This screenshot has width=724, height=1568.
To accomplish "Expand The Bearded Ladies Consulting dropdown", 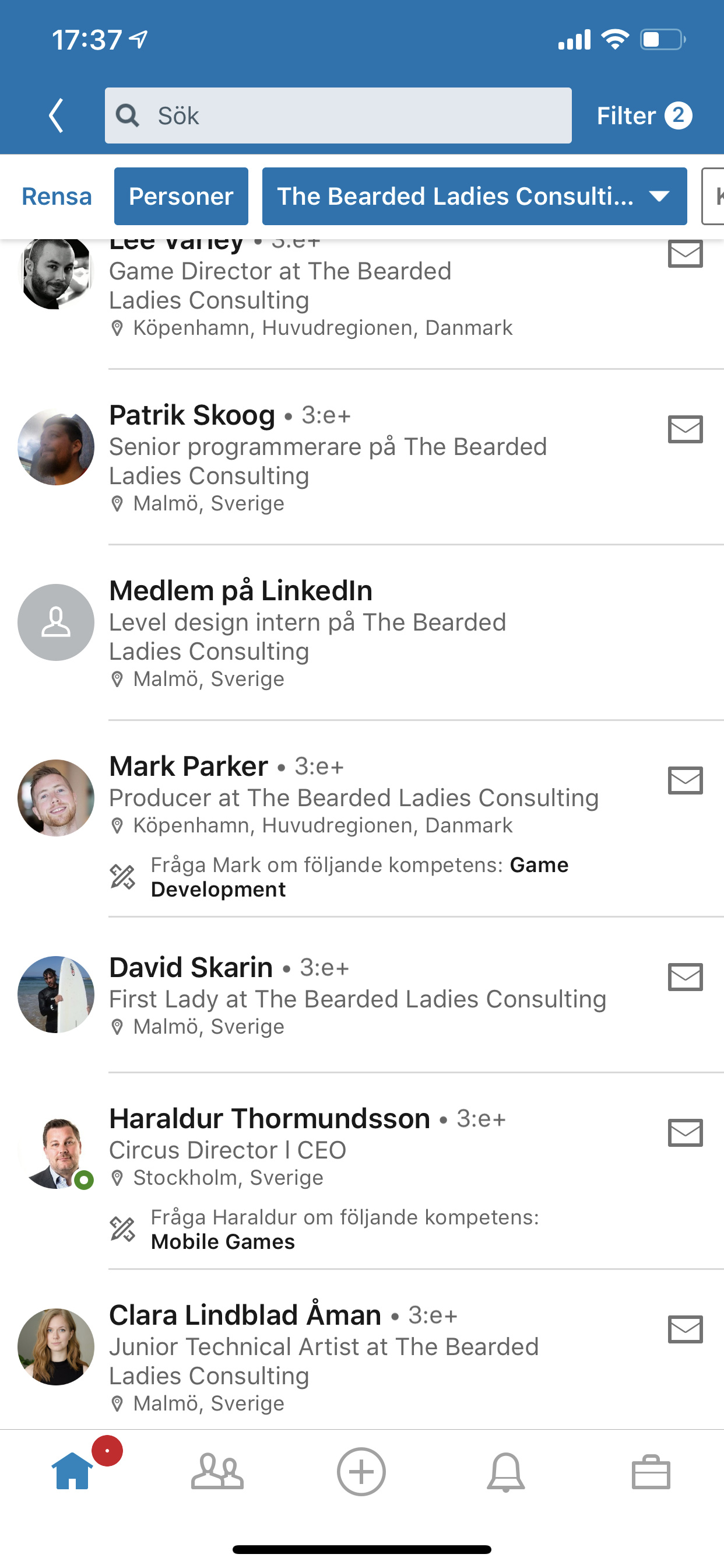I will pyautogui.click(x=475, y=197).
